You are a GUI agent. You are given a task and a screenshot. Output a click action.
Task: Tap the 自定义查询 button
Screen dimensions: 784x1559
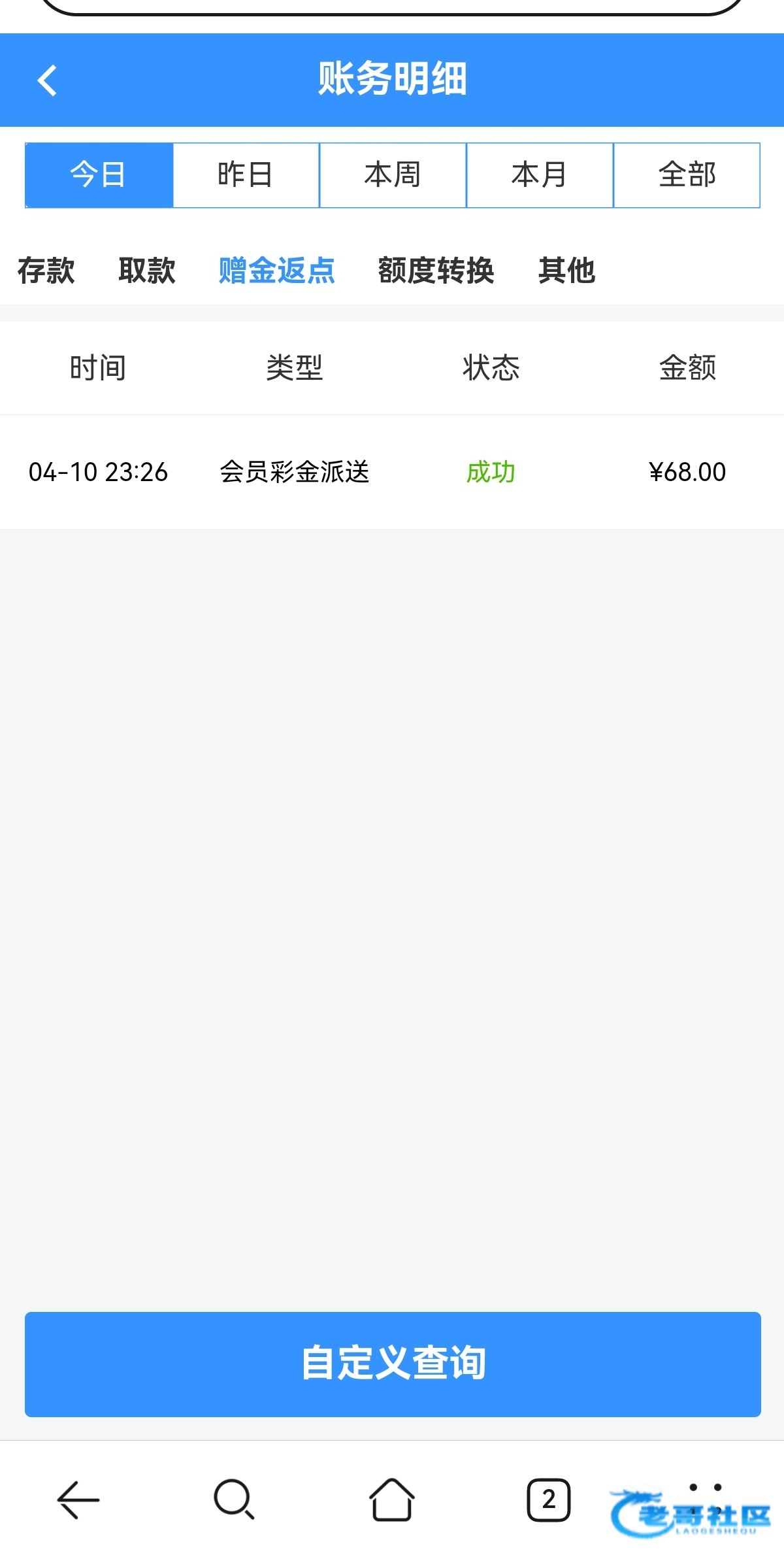(393, 1363)
